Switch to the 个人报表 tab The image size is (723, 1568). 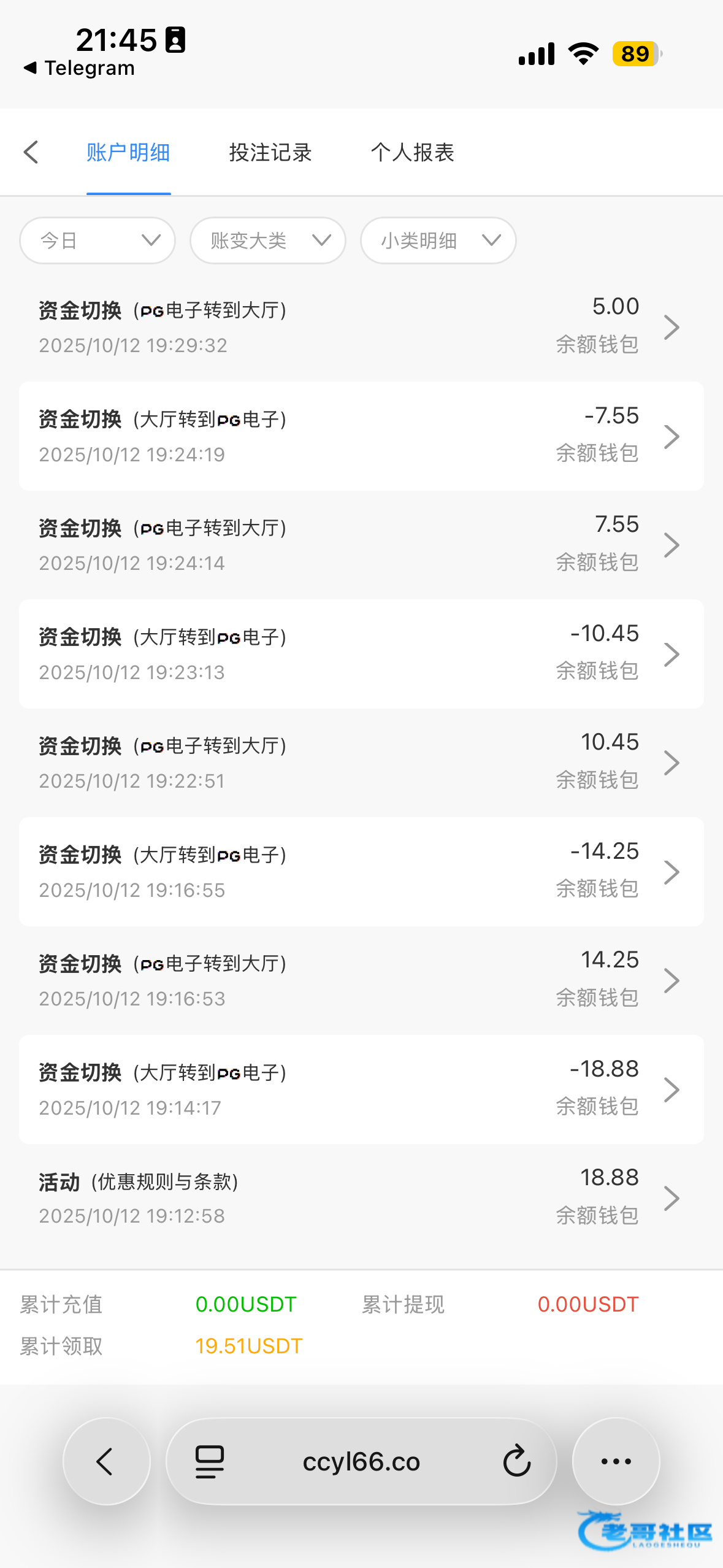point(412,152)
